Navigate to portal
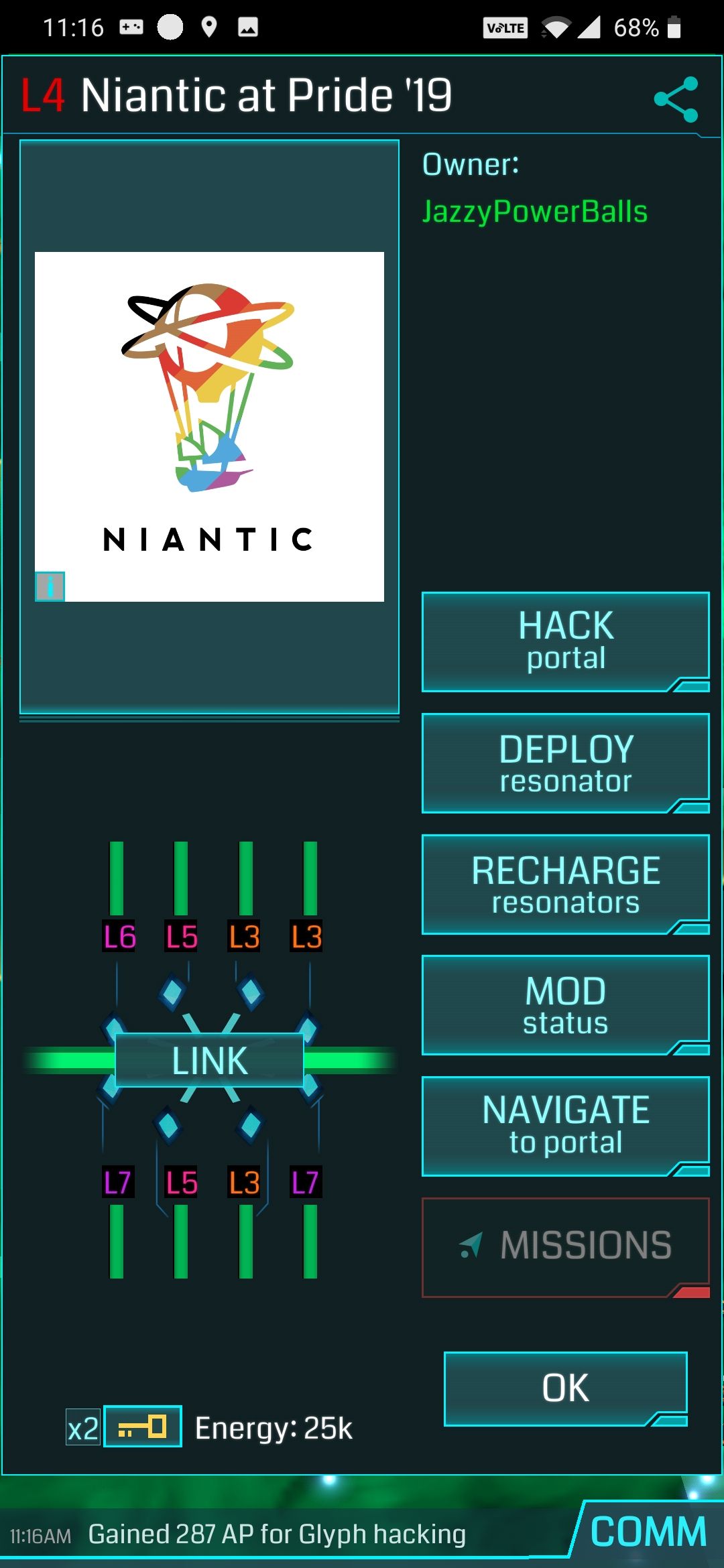This screenshot has width=724, height=1568. coord(565,1126)
